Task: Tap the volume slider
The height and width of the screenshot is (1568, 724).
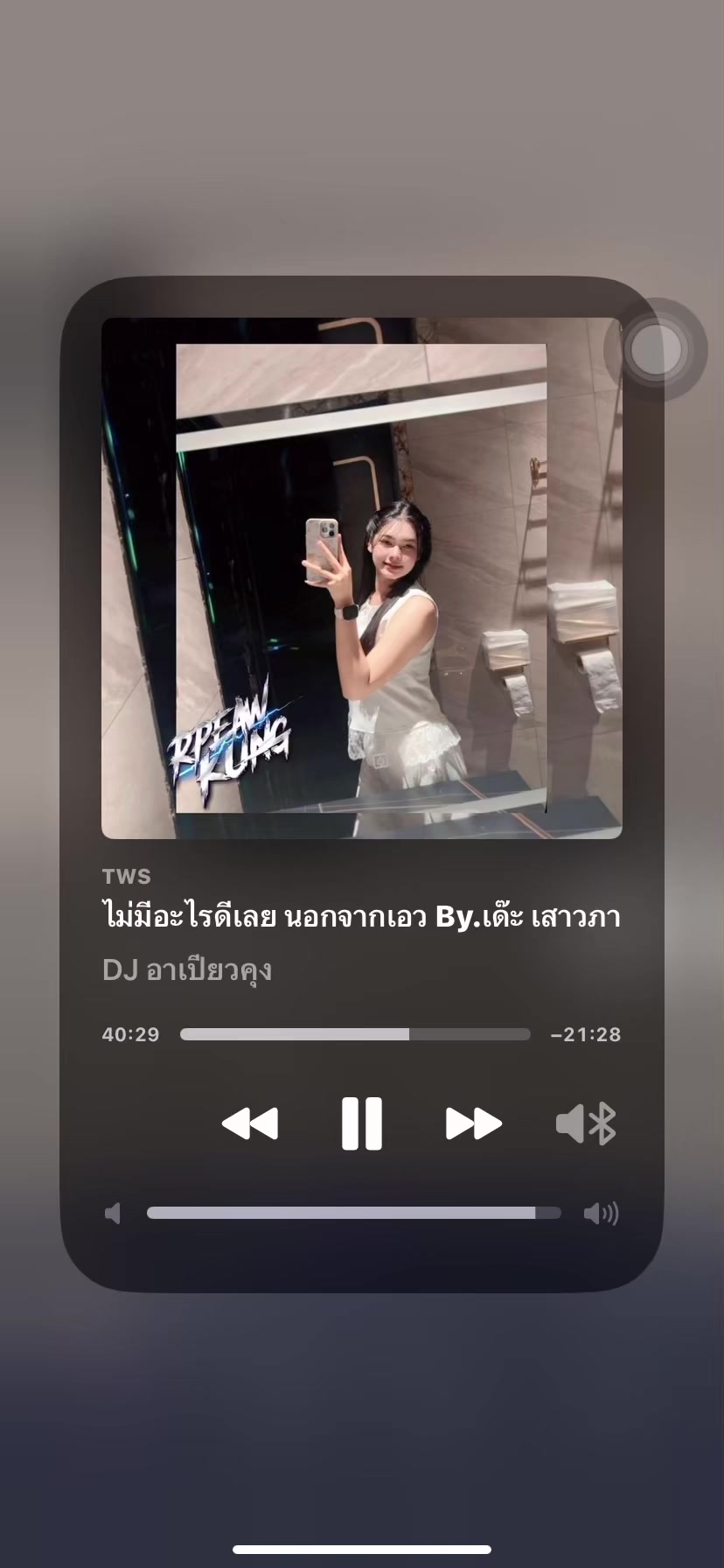Action: pos(353,1213)
